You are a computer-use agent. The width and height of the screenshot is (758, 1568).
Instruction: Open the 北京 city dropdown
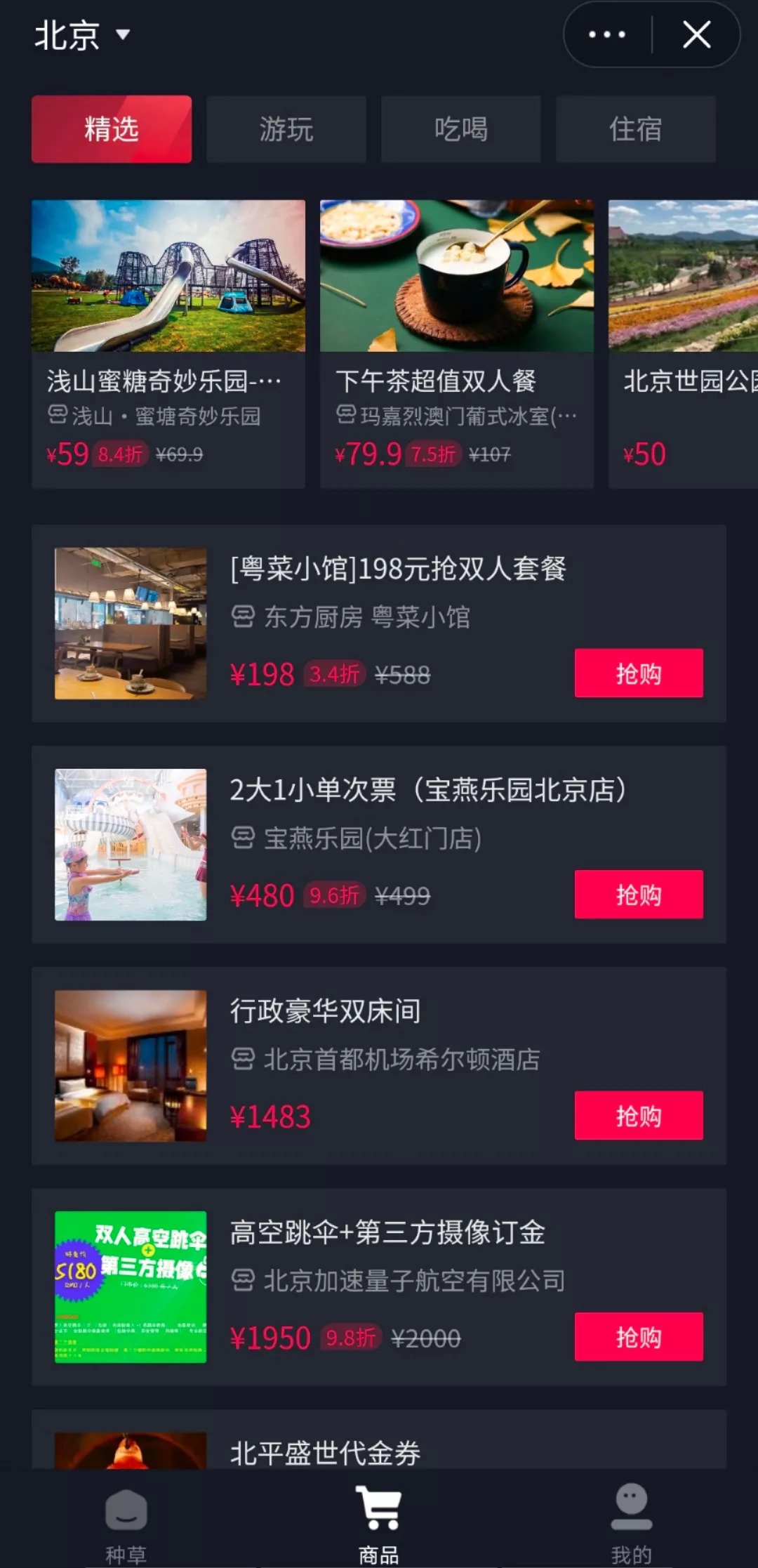click(x=81, y=35)
